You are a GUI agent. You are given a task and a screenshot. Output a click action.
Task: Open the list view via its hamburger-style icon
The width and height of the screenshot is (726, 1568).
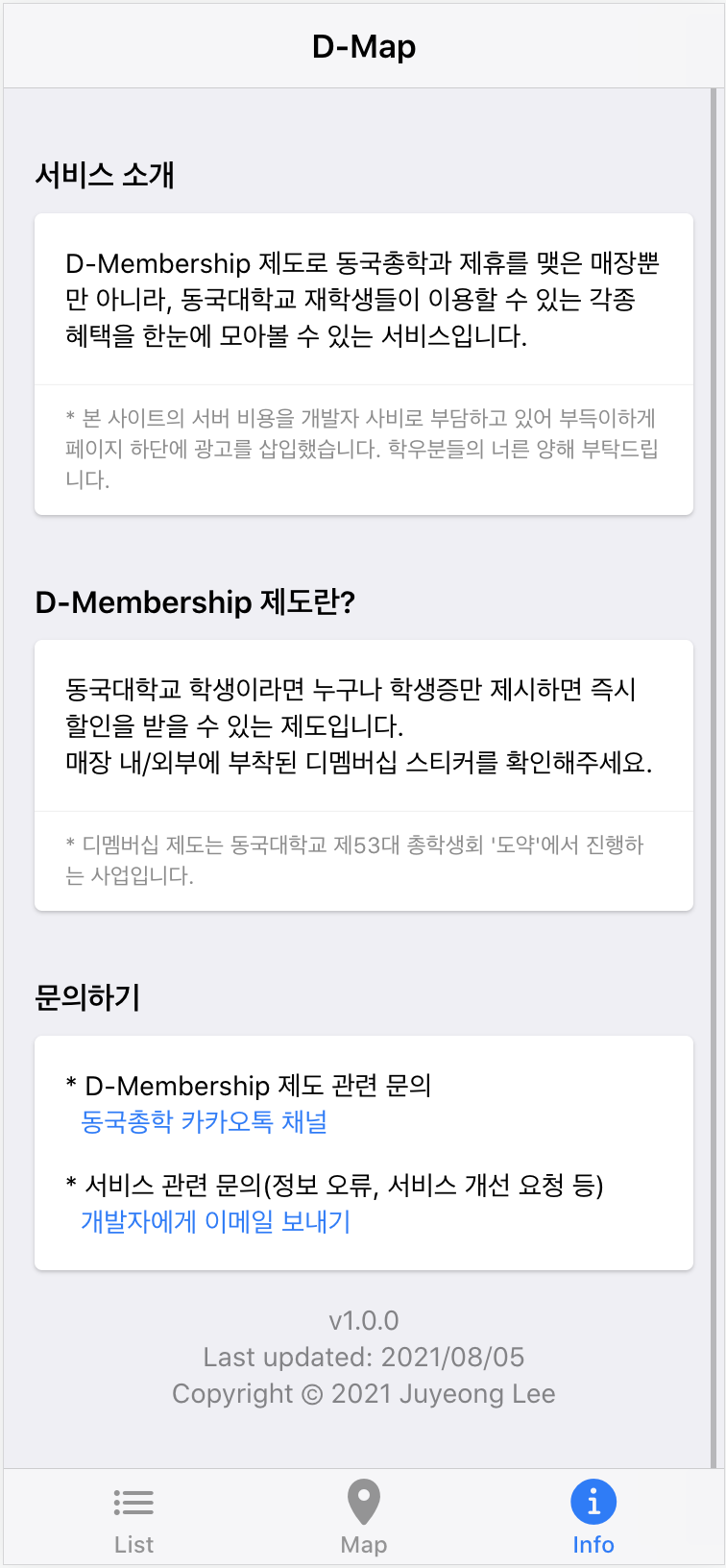tap(133, 1501)
